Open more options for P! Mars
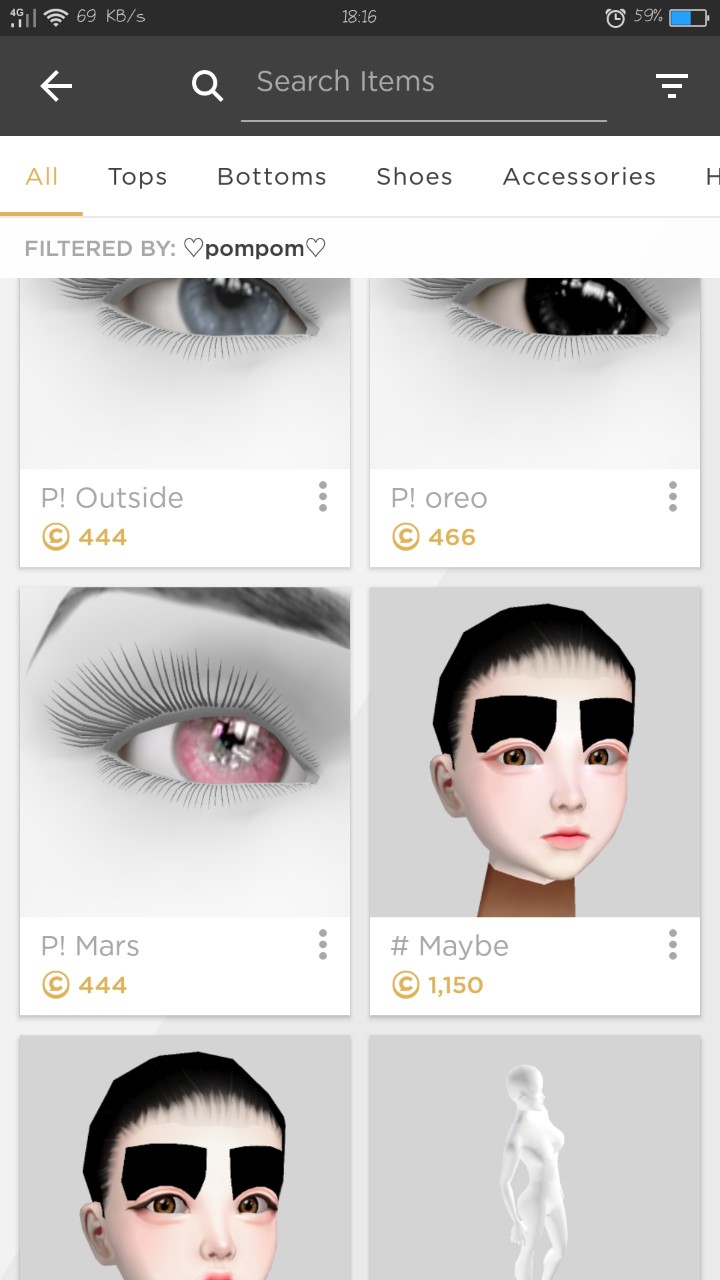 coord(323,944)
